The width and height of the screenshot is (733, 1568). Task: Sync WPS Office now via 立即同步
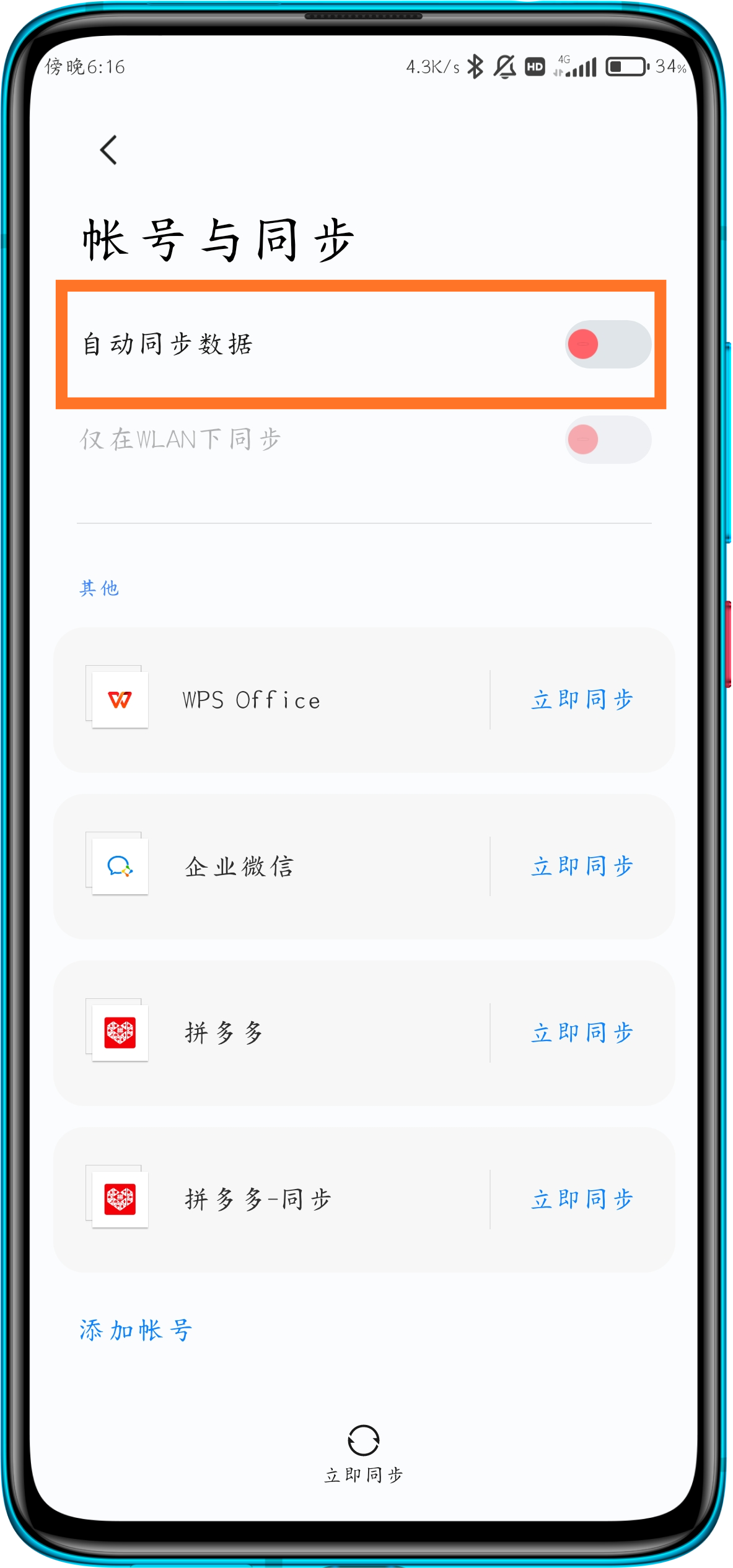pos(582,700)
